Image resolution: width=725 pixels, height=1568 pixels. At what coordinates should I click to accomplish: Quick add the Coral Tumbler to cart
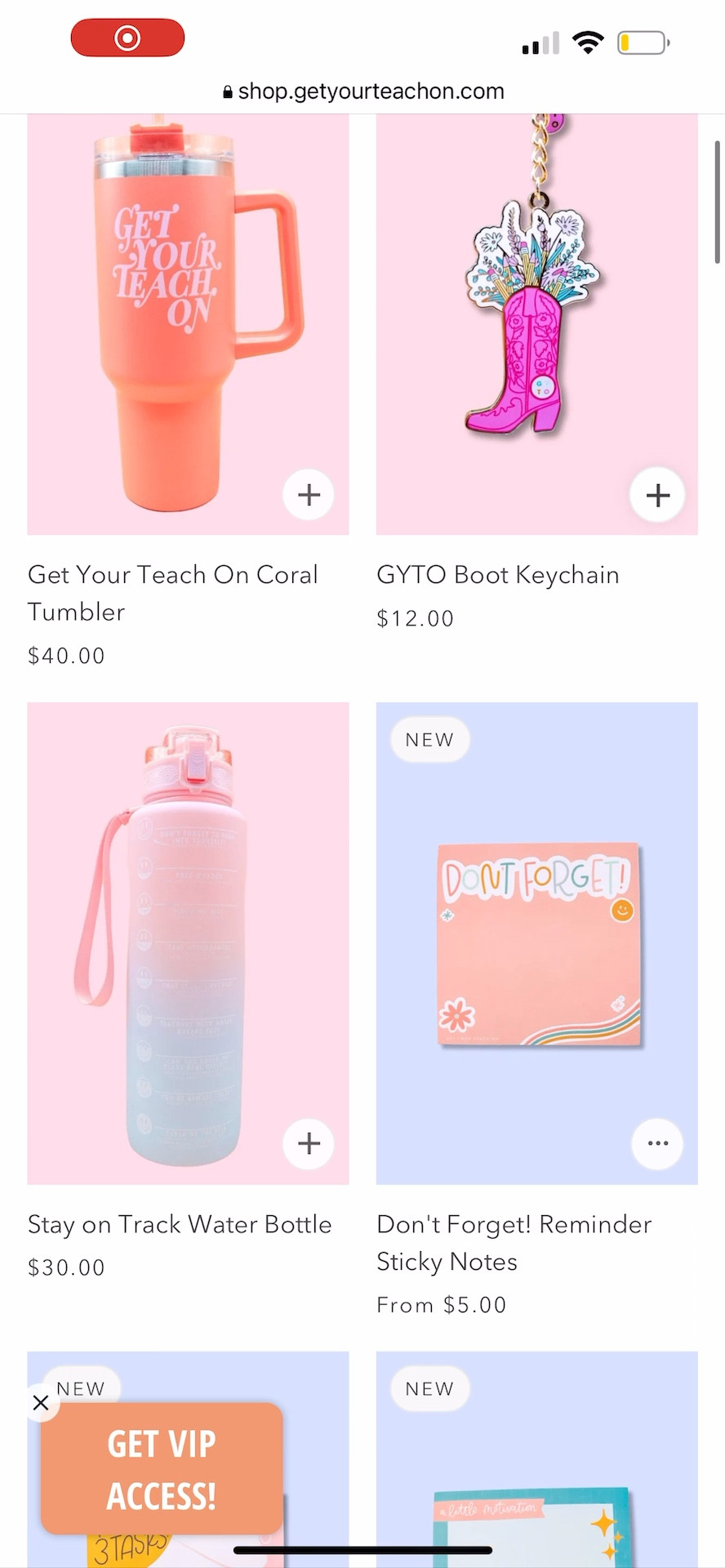point(309,495)
